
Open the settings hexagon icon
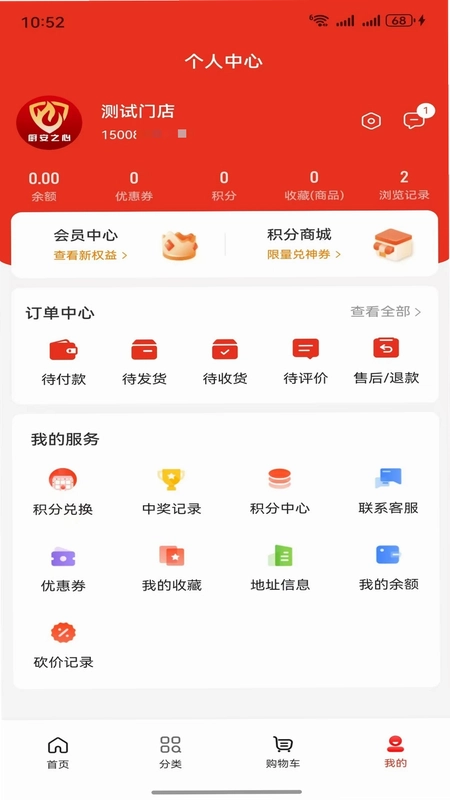pos(371,121)
